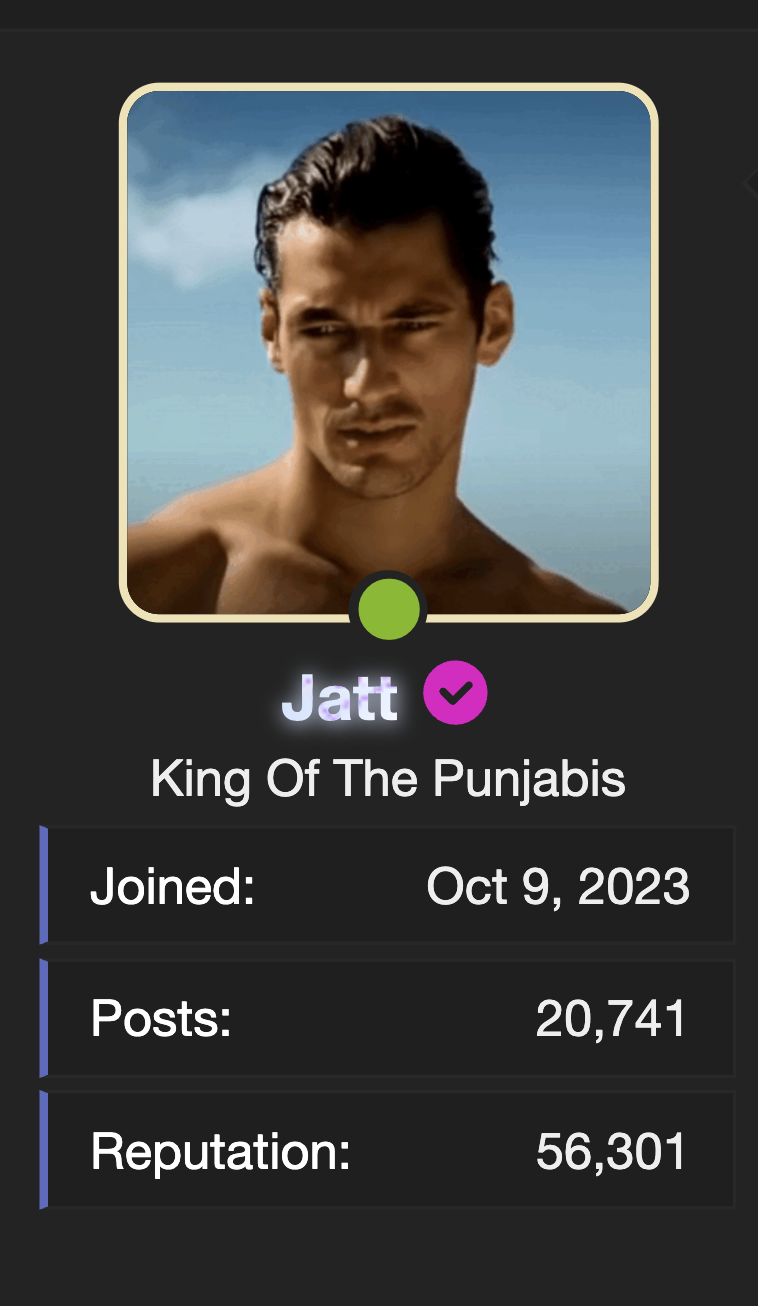
Task: Click the posts count 20,741
Action: pos(611,1018)
